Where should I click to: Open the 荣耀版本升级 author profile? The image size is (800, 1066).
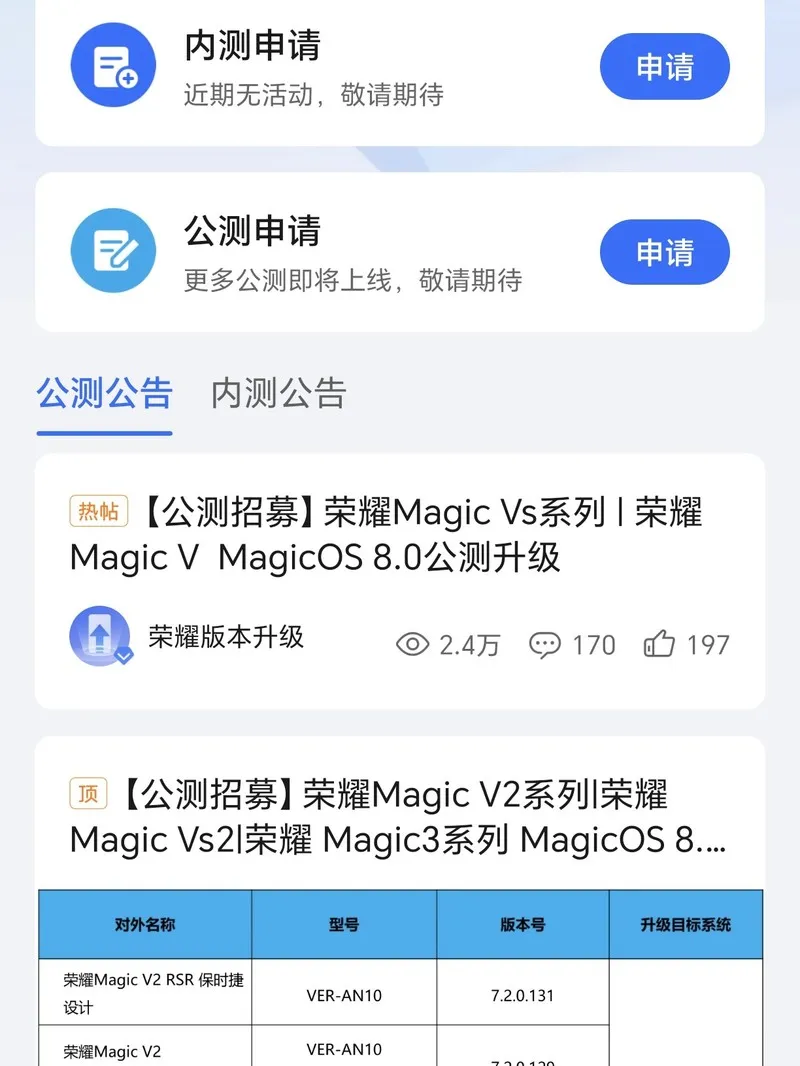click(x=225, y=636)
